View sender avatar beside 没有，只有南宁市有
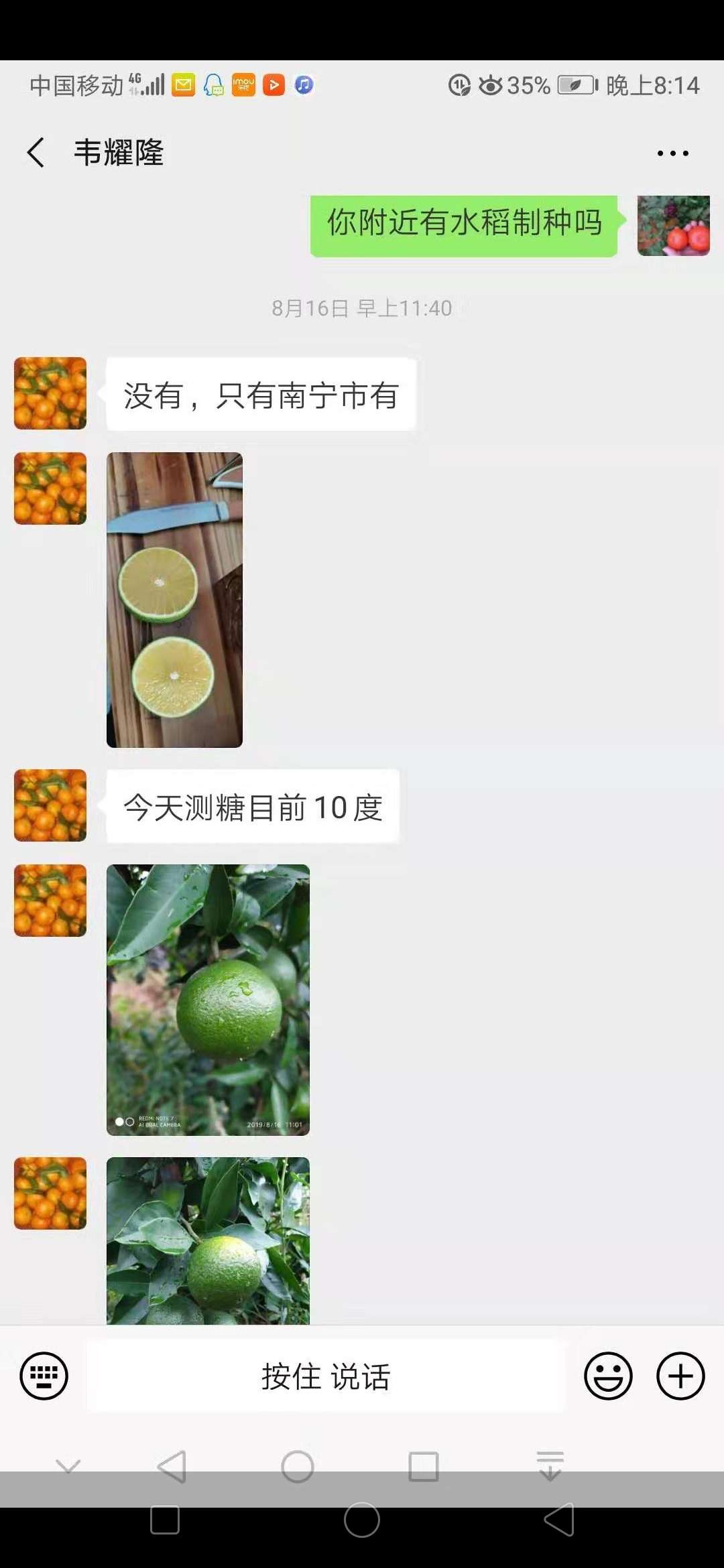Image resolution: width=724 pixels, height=1568 pixels. coord(50,393)
